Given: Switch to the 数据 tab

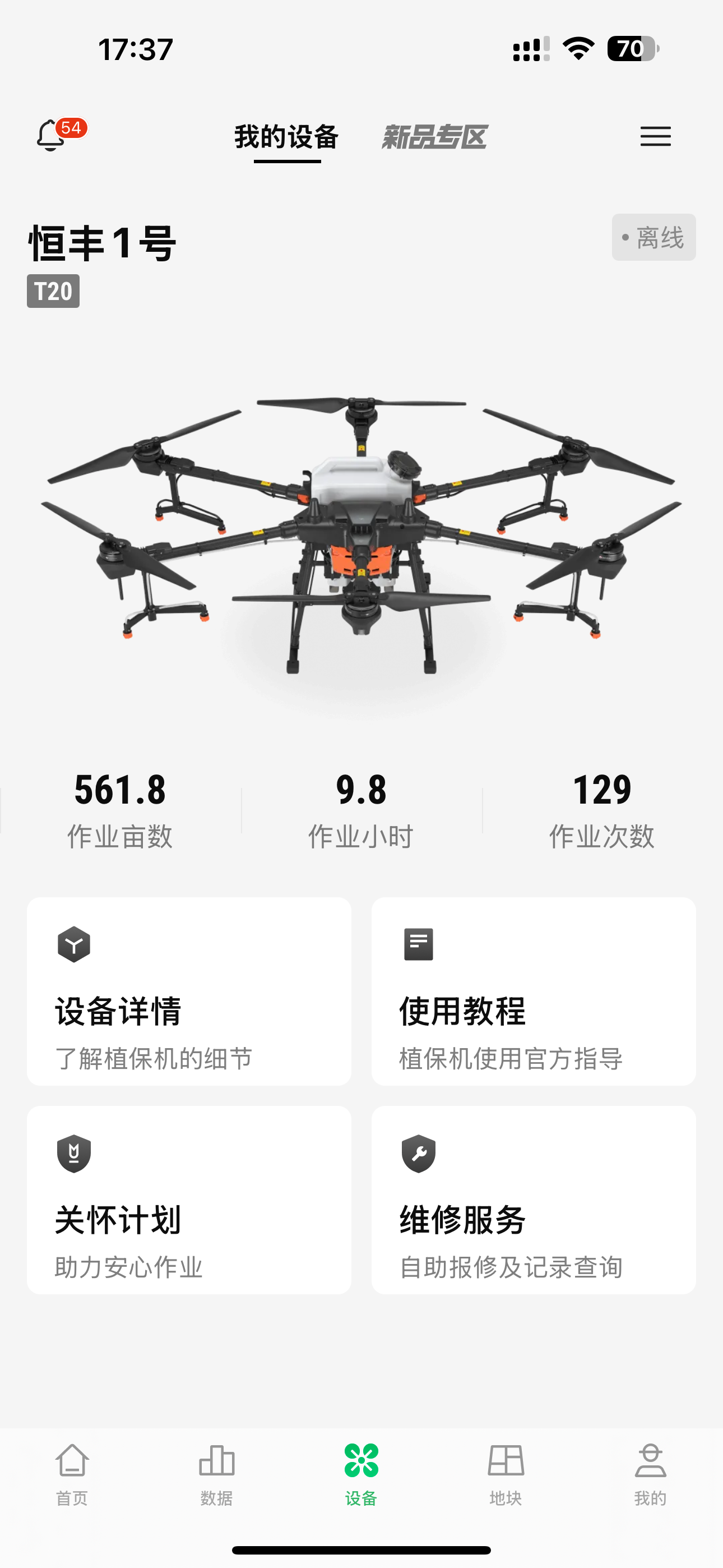Looking at the screenshot, I should point(217,1474).
